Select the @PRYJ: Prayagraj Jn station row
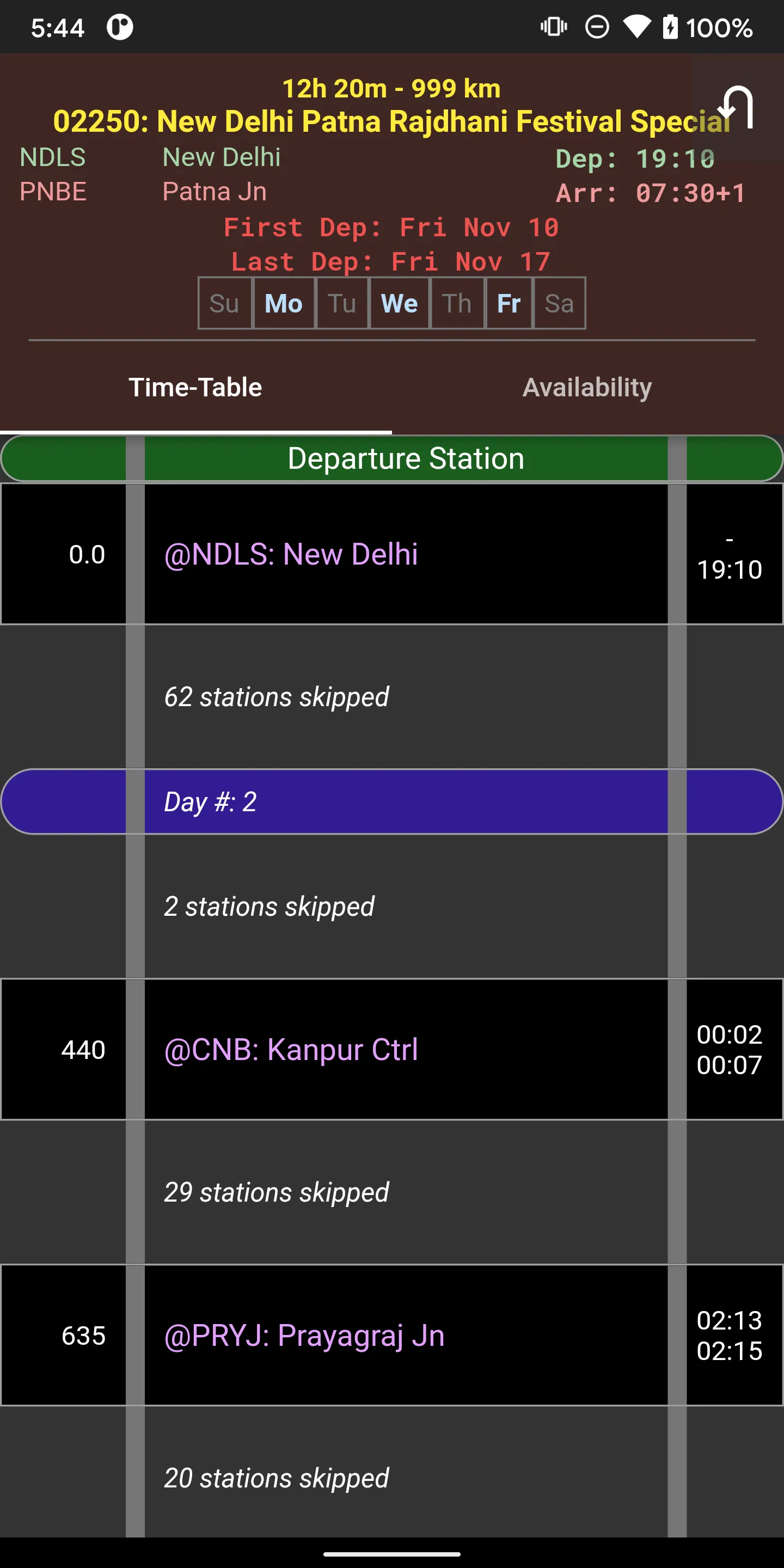 [x=303, y=1336]
